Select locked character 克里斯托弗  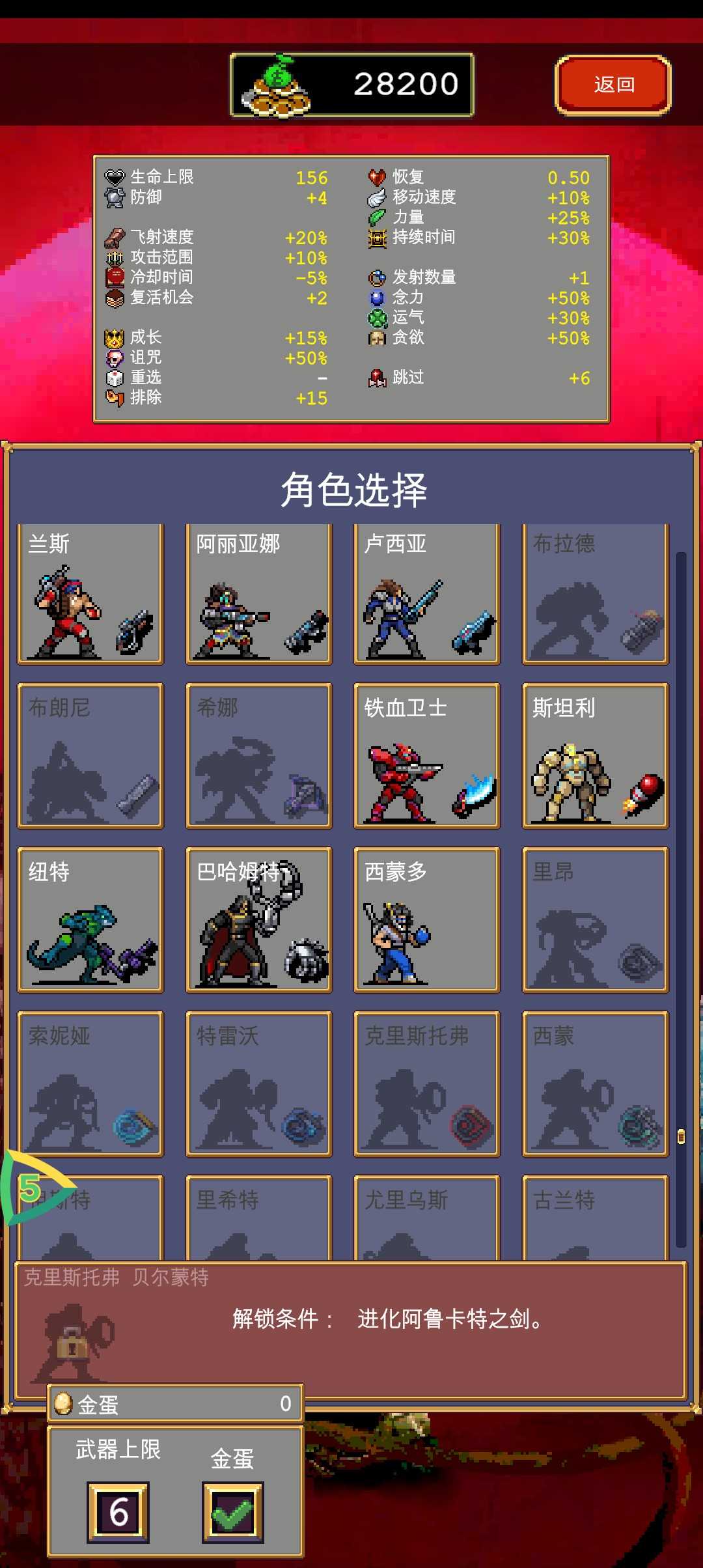point(427,1084)
